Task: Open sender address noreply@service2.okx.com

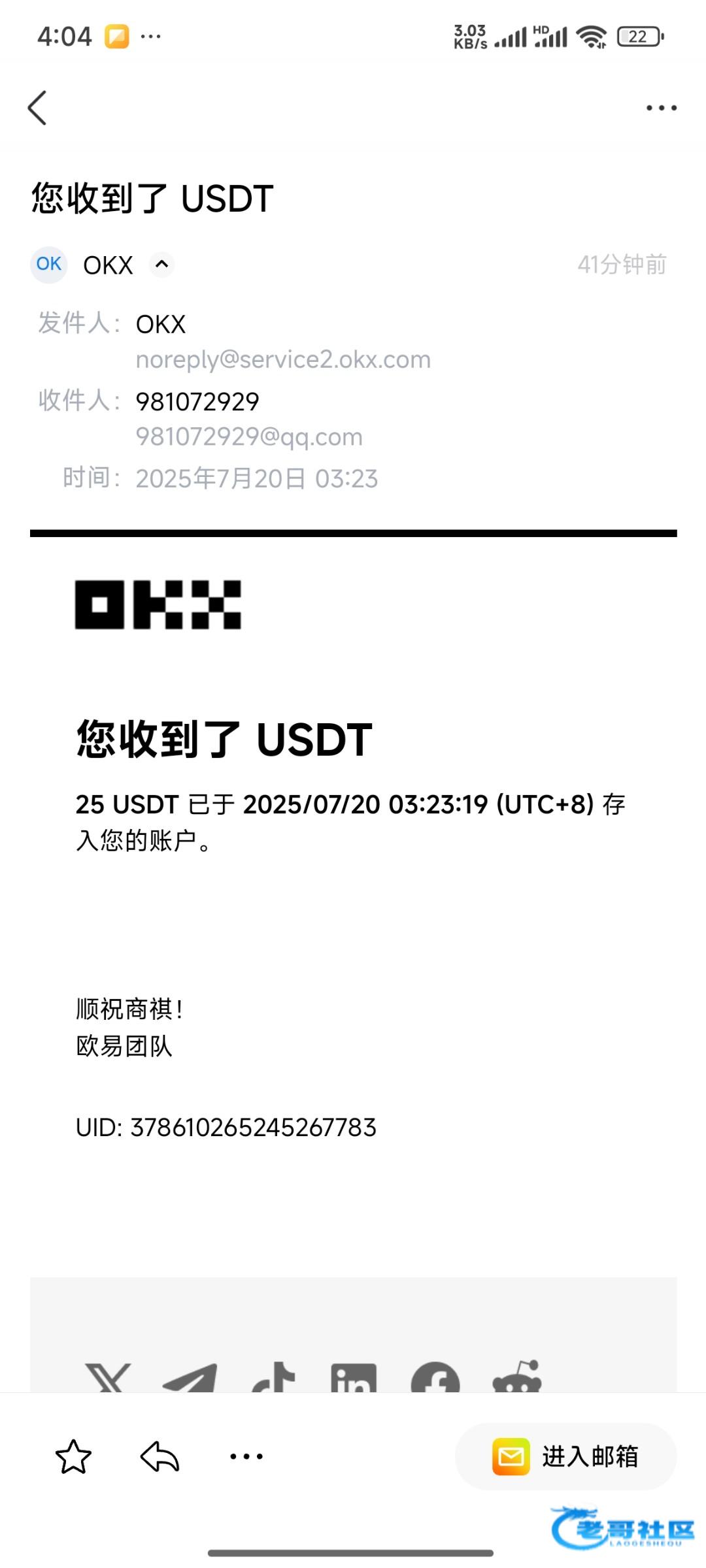Action: click(x=283, y=360)
